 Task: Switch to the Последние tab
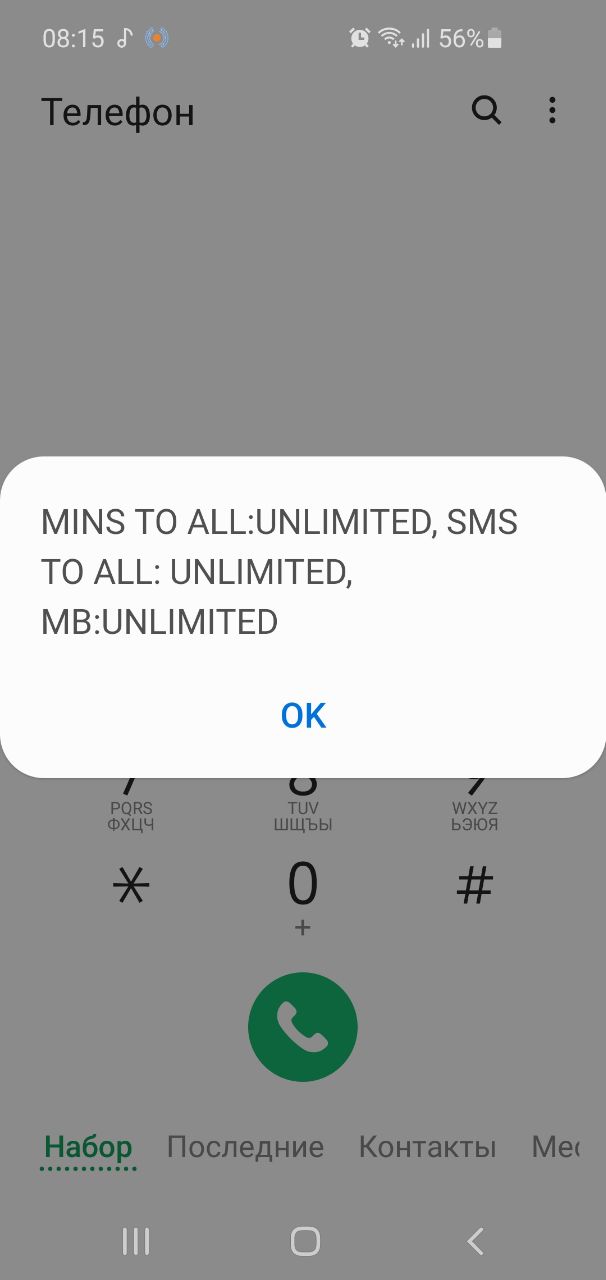point(245,1146)
